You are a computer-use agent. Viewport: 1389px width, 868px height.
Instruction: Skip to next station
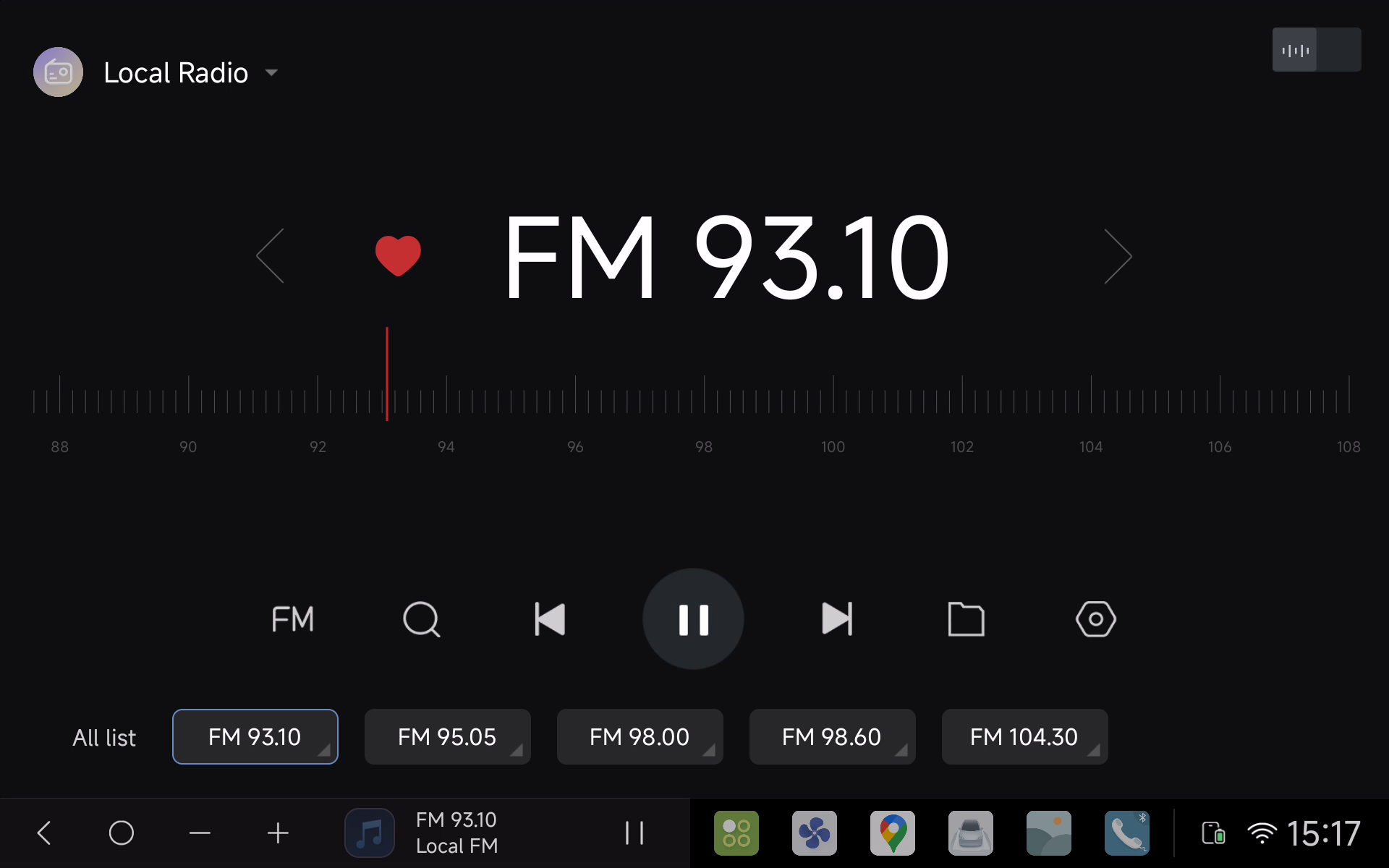837,619
